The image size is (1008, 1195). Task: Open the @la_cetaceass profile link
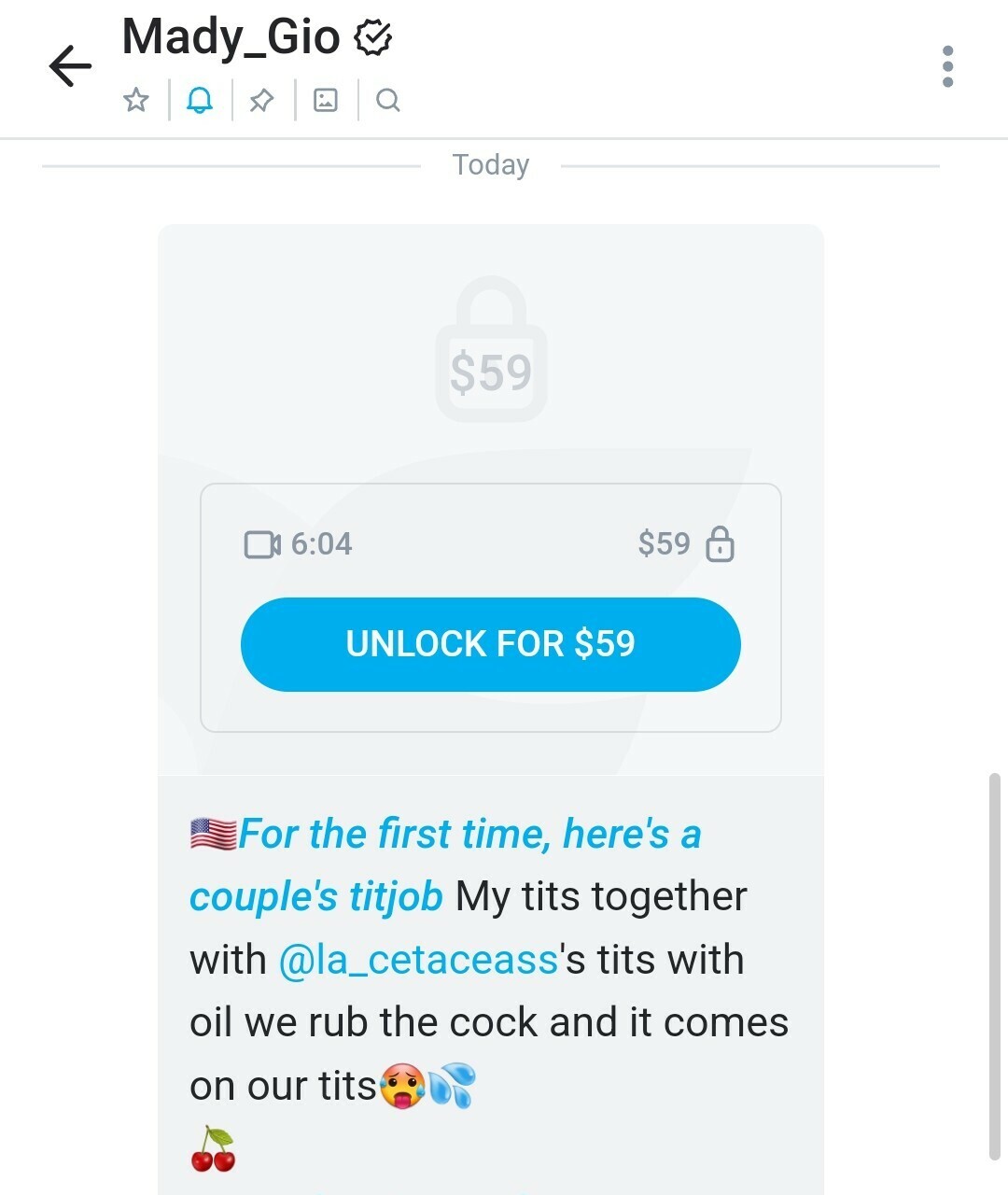coord(418,960)
